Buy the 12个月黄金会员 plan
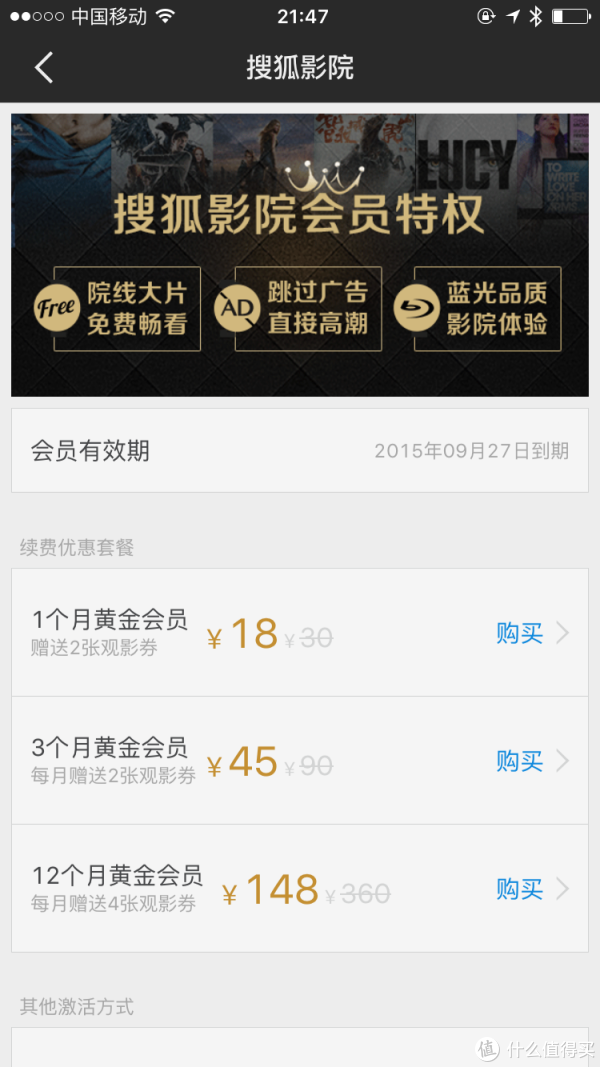Screen dimensions: 600x1067 520,889
